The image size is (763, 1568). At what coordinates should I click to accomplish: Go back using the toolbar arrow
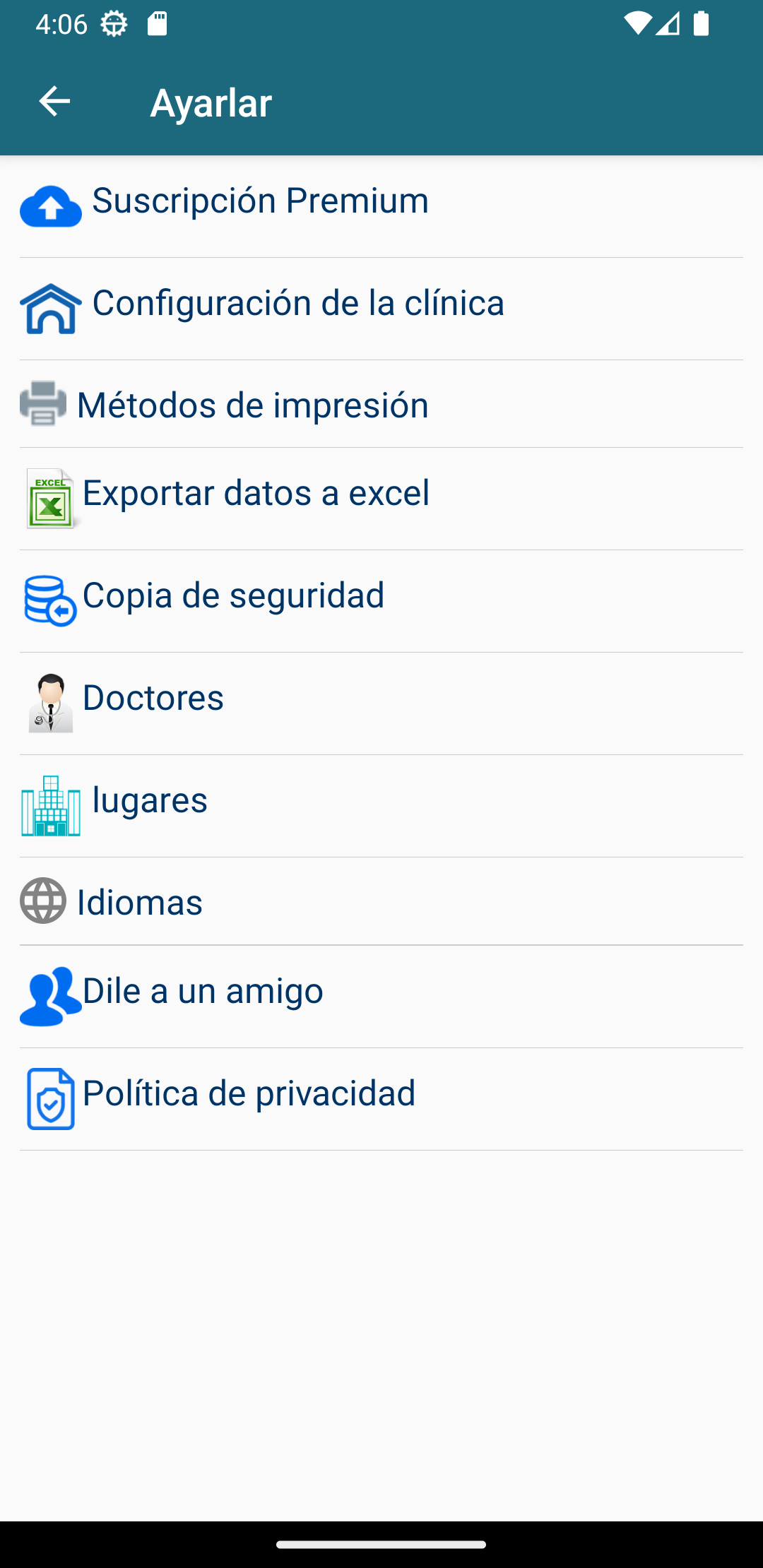(54, 102)
